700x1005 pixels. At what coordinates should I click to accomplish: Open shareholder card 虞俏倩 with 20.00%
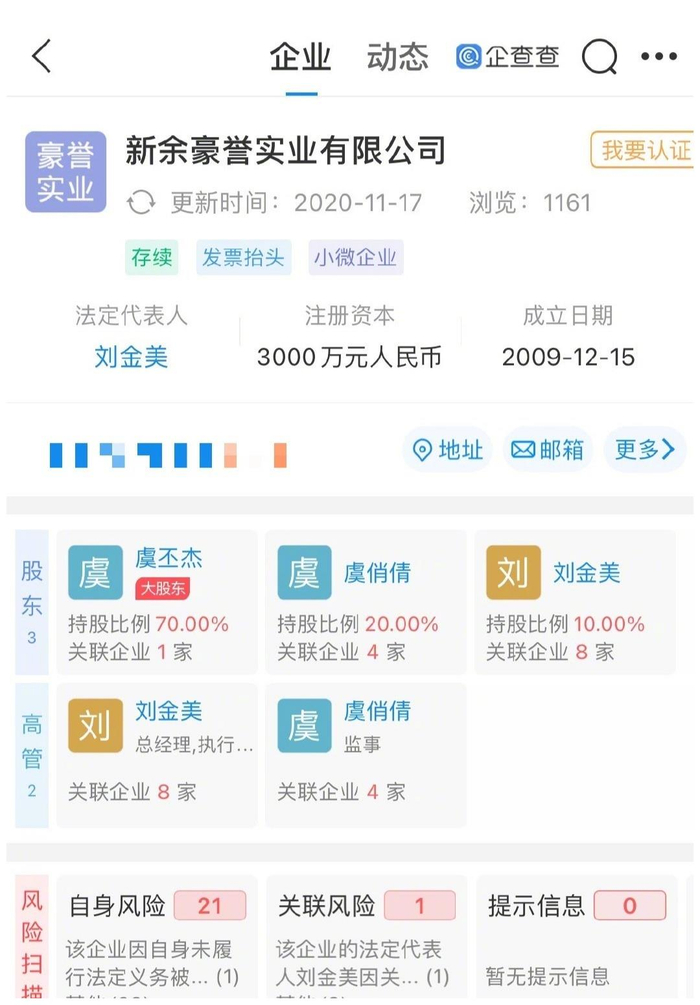coord(365,600)
